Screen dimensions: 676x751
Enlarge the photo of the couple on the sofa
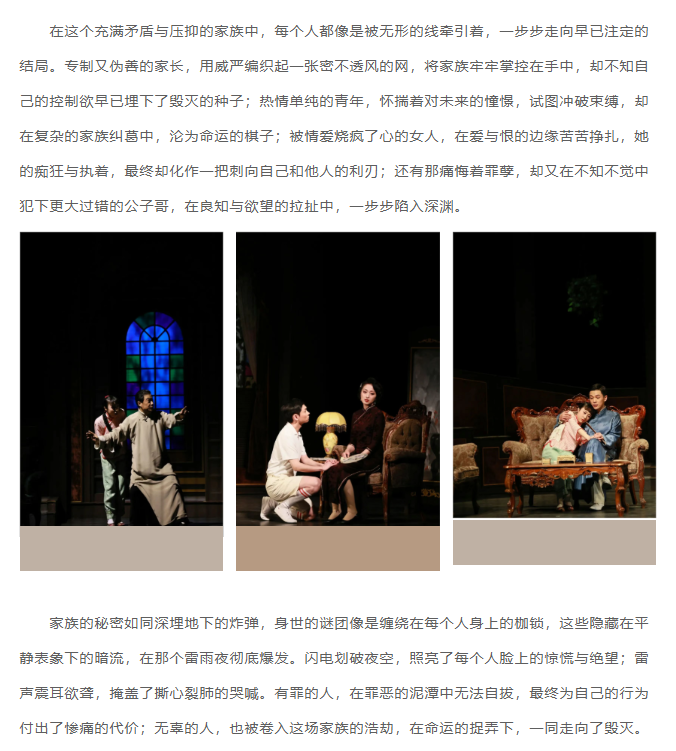(554, 375)
